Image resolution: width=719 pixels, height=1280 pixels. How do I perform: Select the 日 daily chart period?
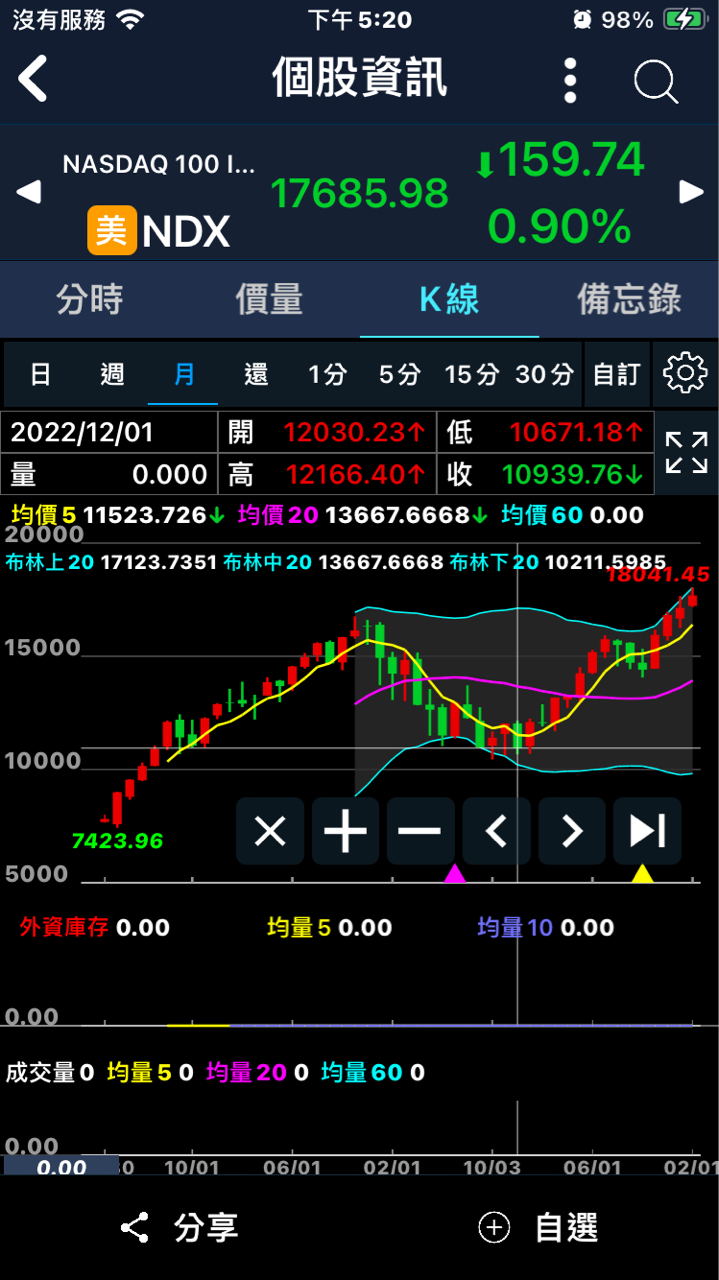40,375
